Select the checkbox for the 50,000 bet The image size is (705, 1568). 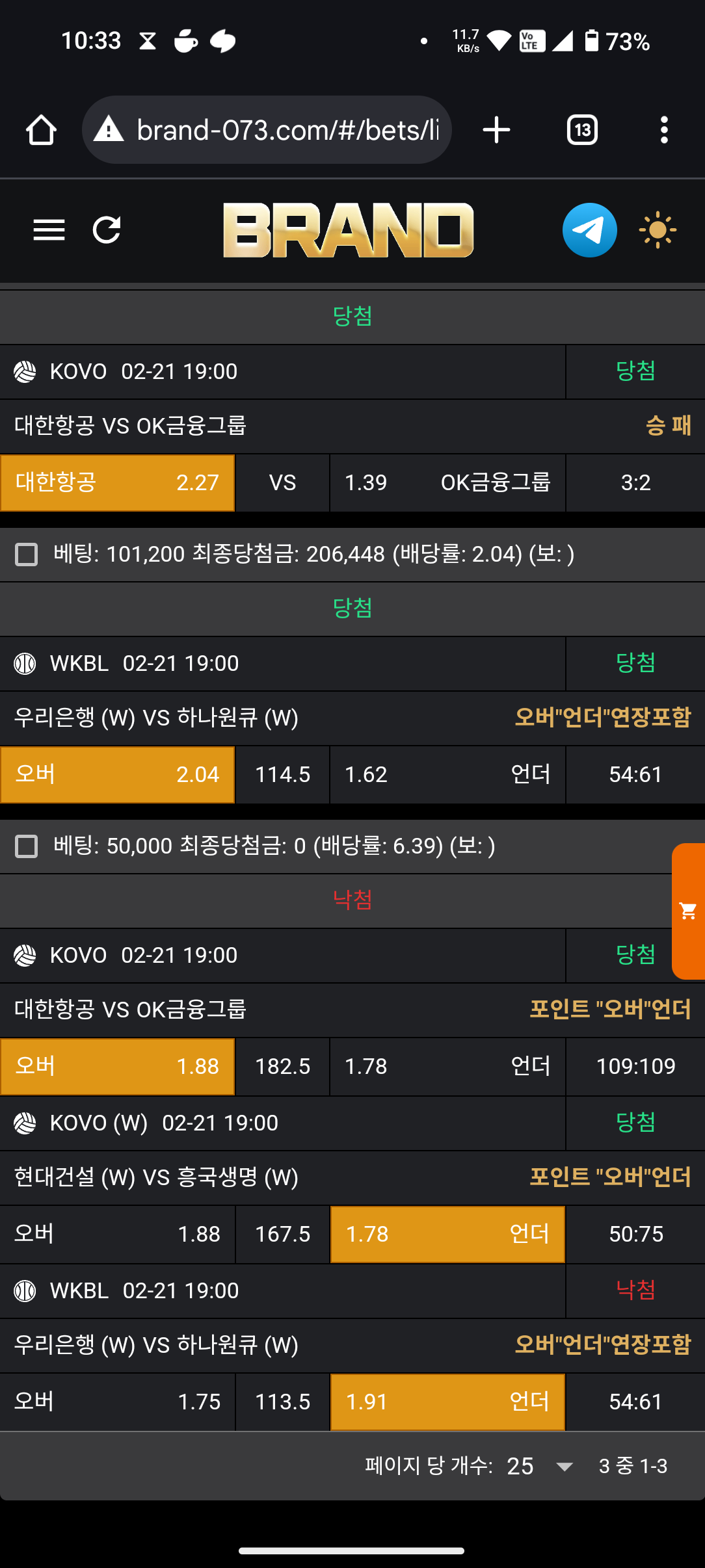click(x=27, y=846)
